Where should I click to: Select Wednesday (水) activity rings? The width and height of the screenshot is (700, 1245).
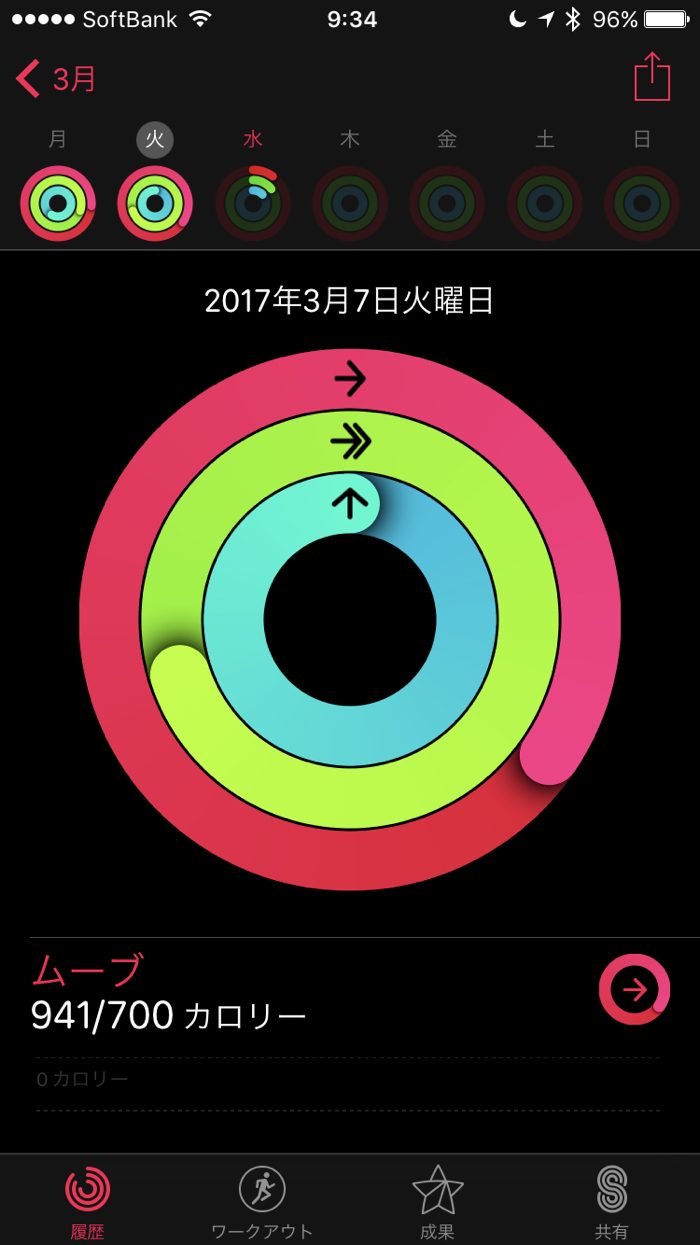(253, 203)
